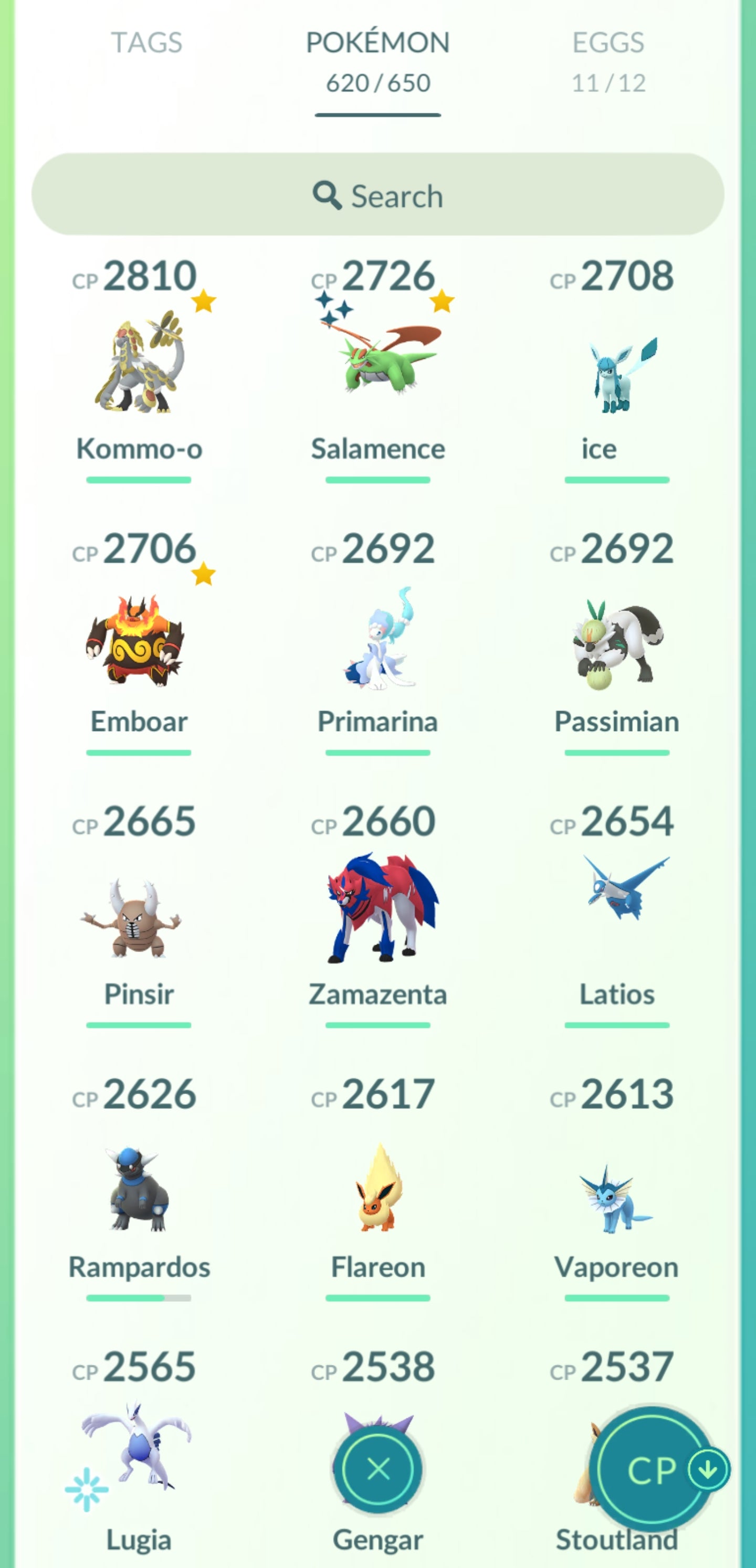Select Rampardos from the list
The image size is (756, 1568).
pos(139,1190)
